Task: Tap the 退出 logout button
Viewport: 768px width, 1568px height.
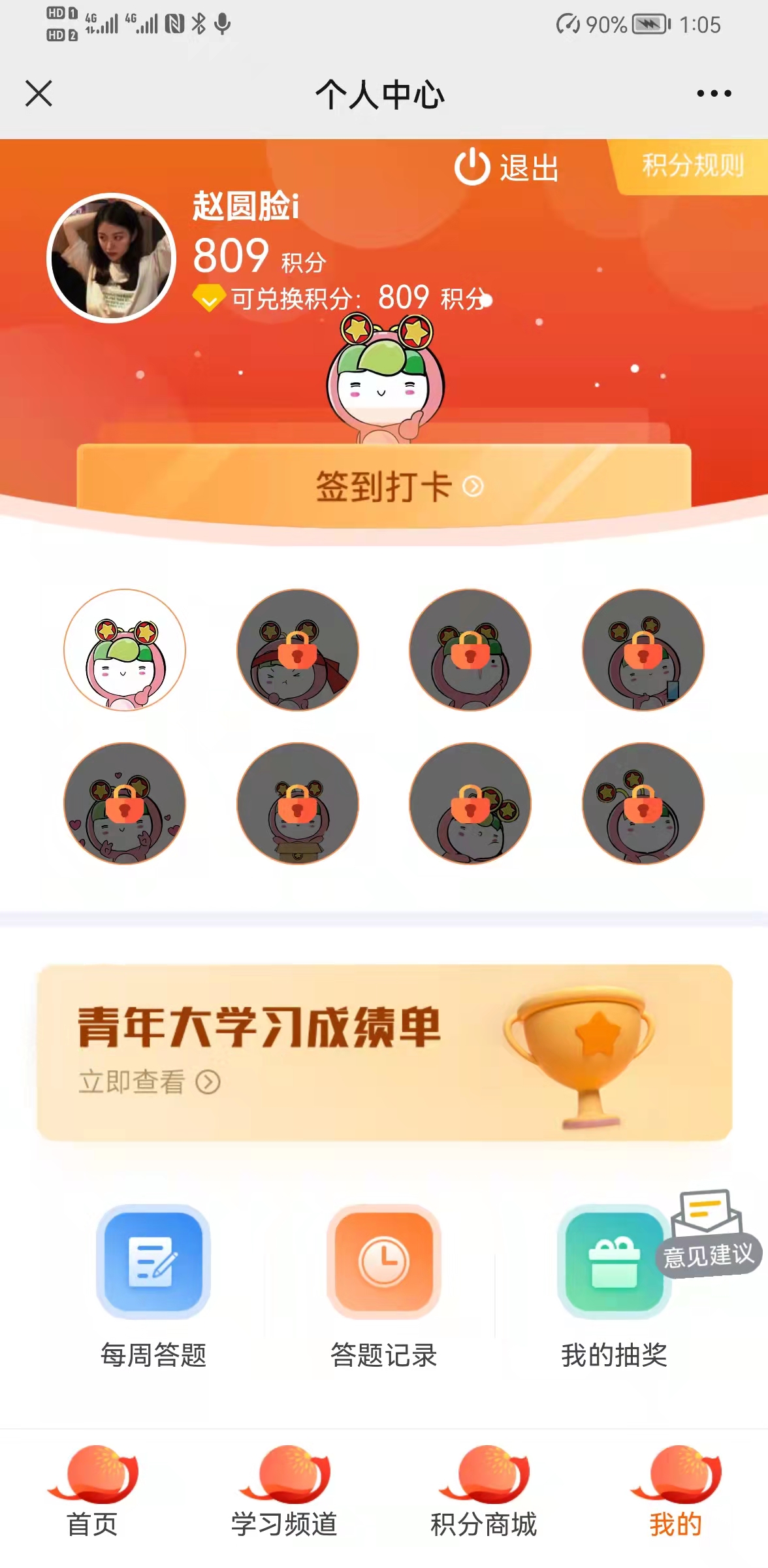Action: (x=507, y=168)
